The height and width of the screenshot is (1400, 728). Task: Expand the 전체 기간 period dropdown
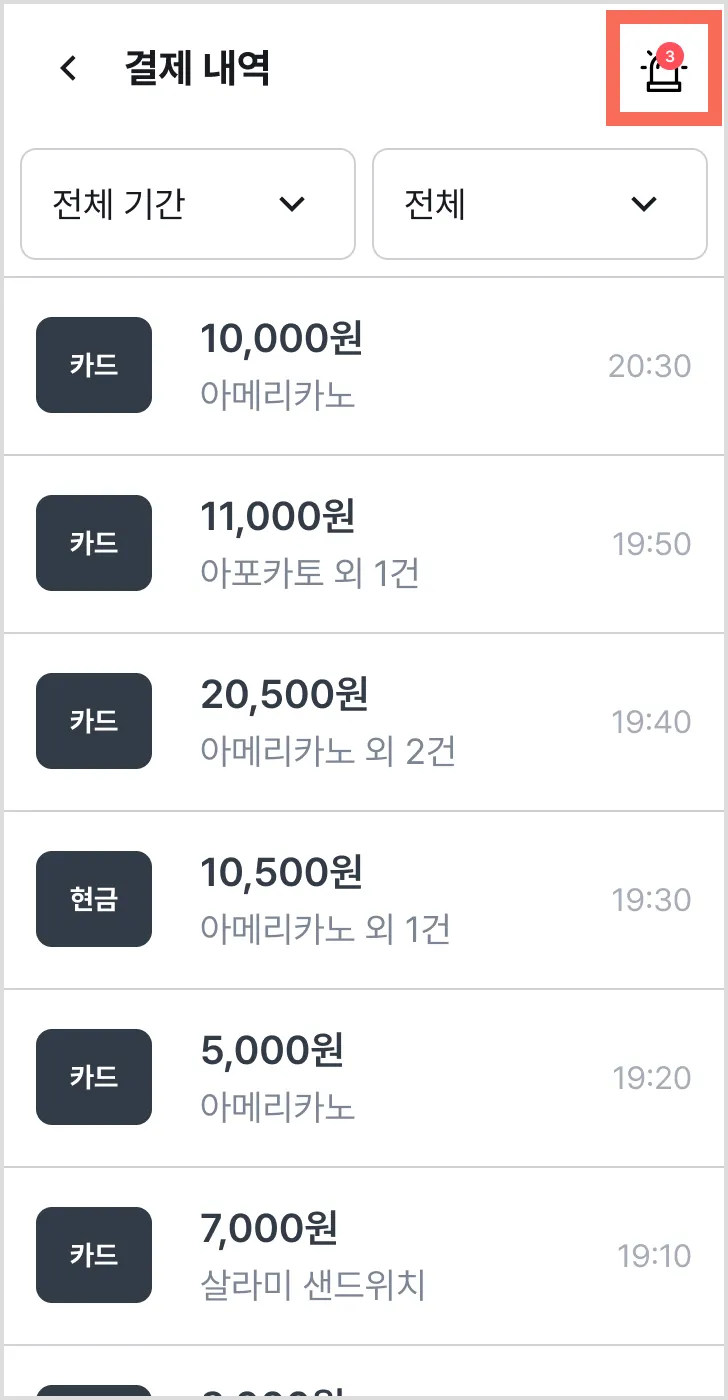pyautogui.click(x=188, y=204)
